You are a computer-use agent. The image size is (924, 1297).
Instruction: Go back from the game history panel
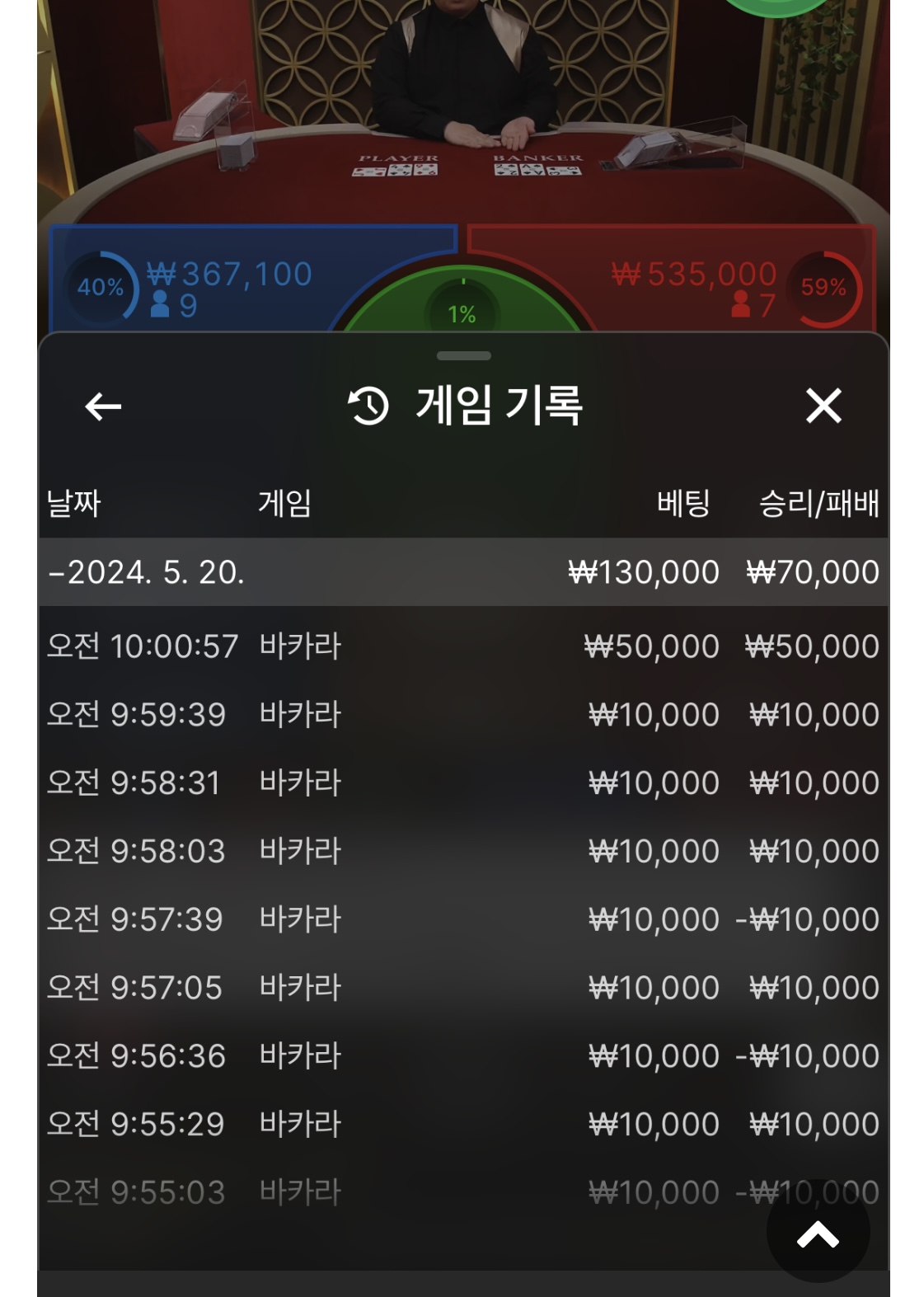coord(103,406)
